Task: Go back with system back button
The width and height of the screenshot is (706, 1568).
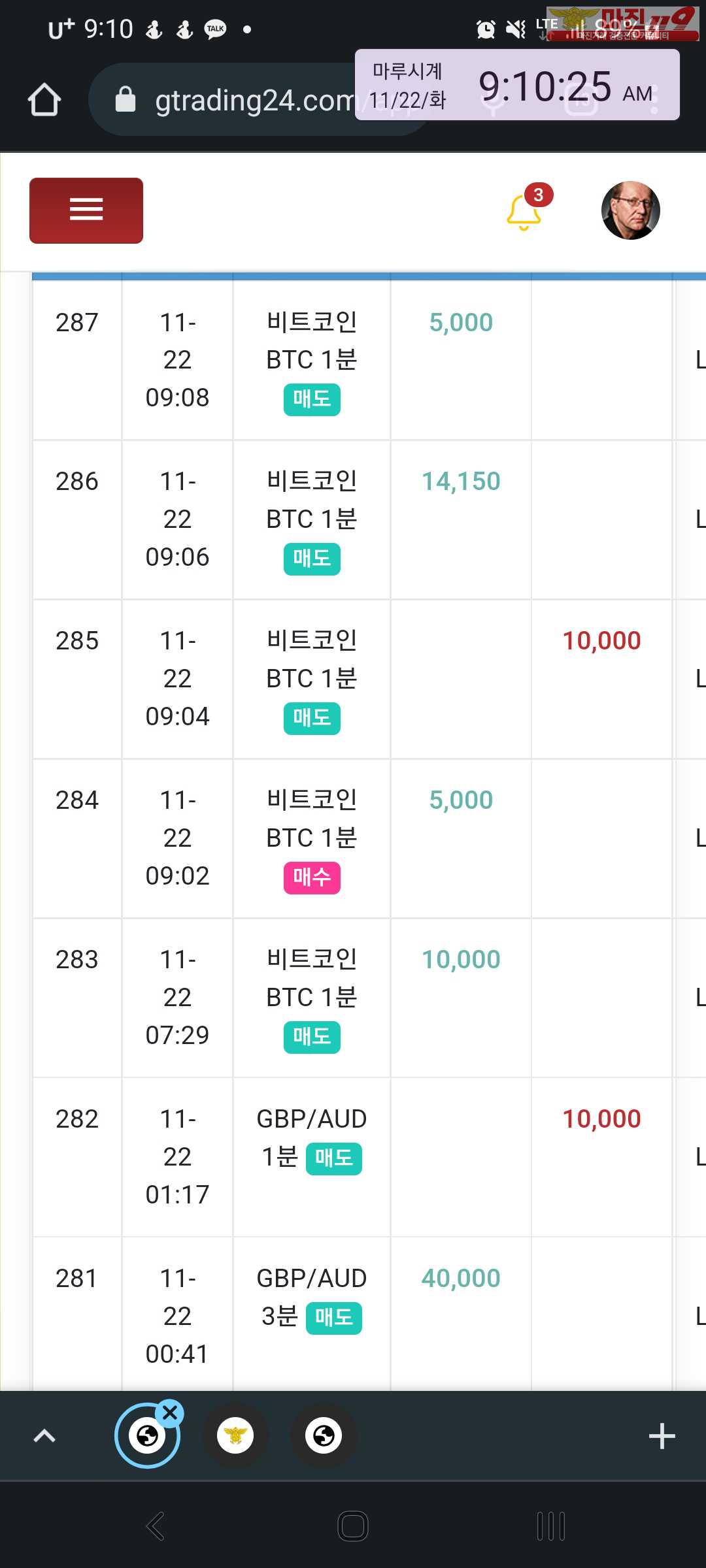Action: click(x=156, y=1526)
